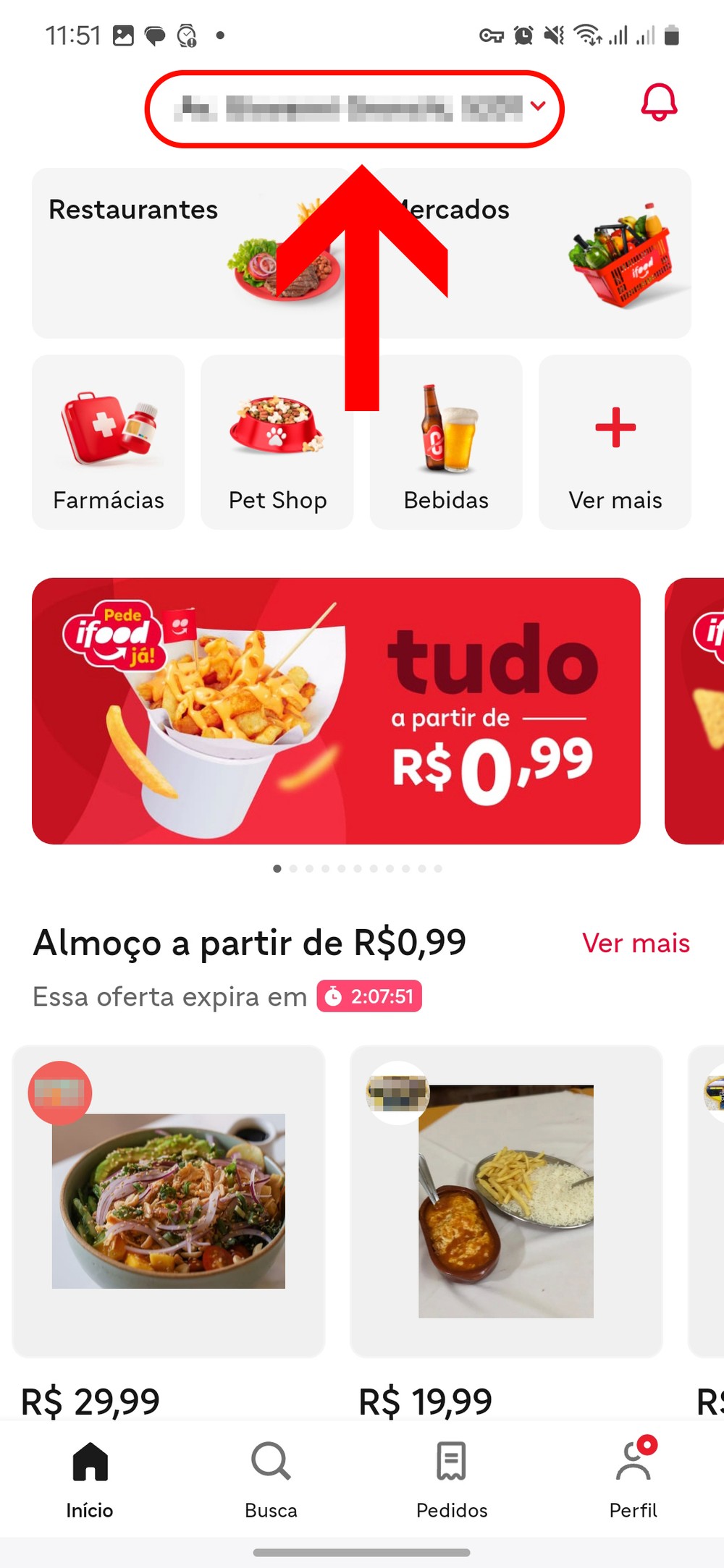View more Almoço a partir de R$0,99 offers
724x1568 pixels.
636,943
